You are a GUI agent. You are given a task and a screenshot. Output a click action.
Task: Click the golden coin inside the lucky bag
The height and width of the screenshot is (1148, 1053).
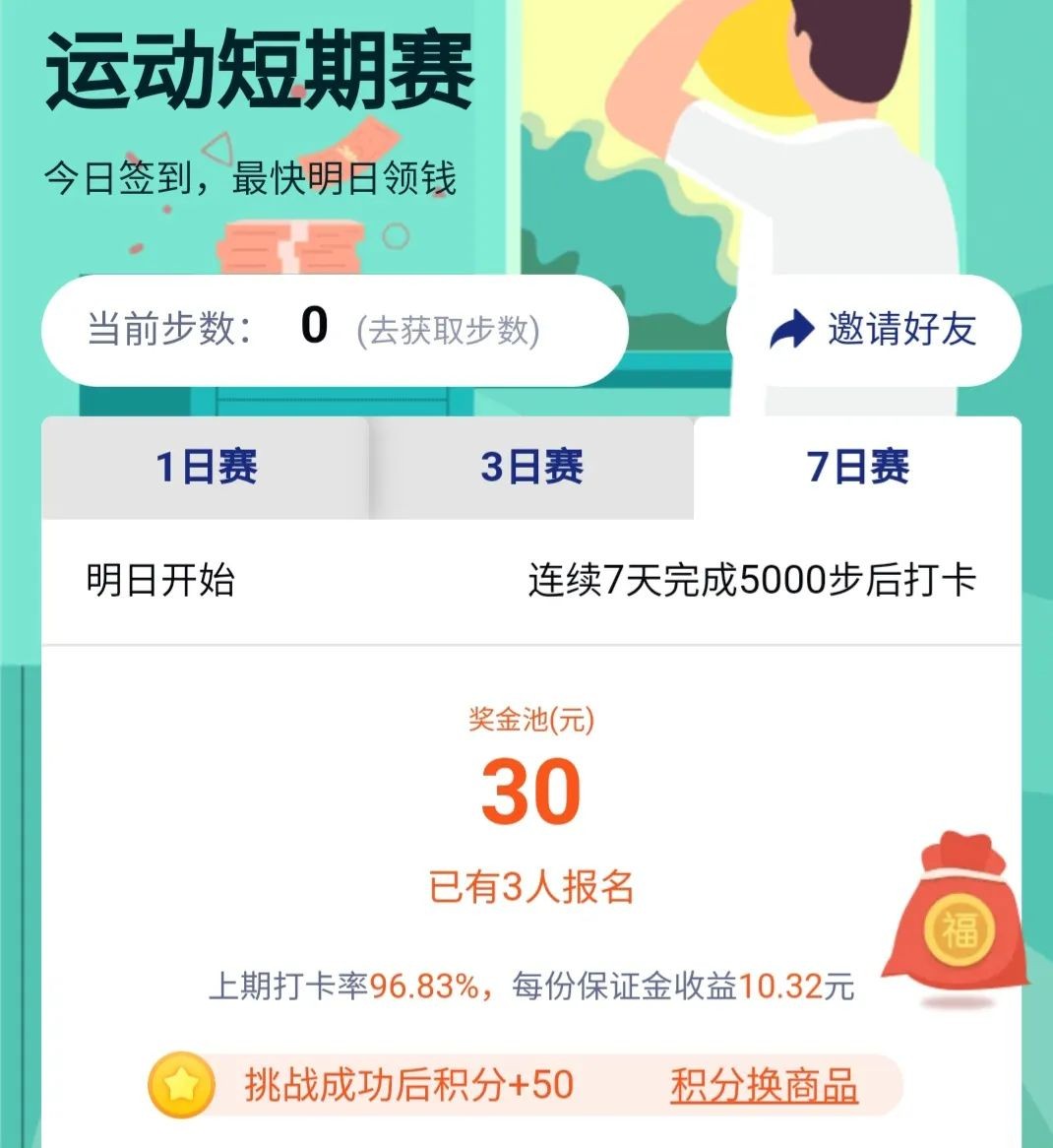[960, 927]
